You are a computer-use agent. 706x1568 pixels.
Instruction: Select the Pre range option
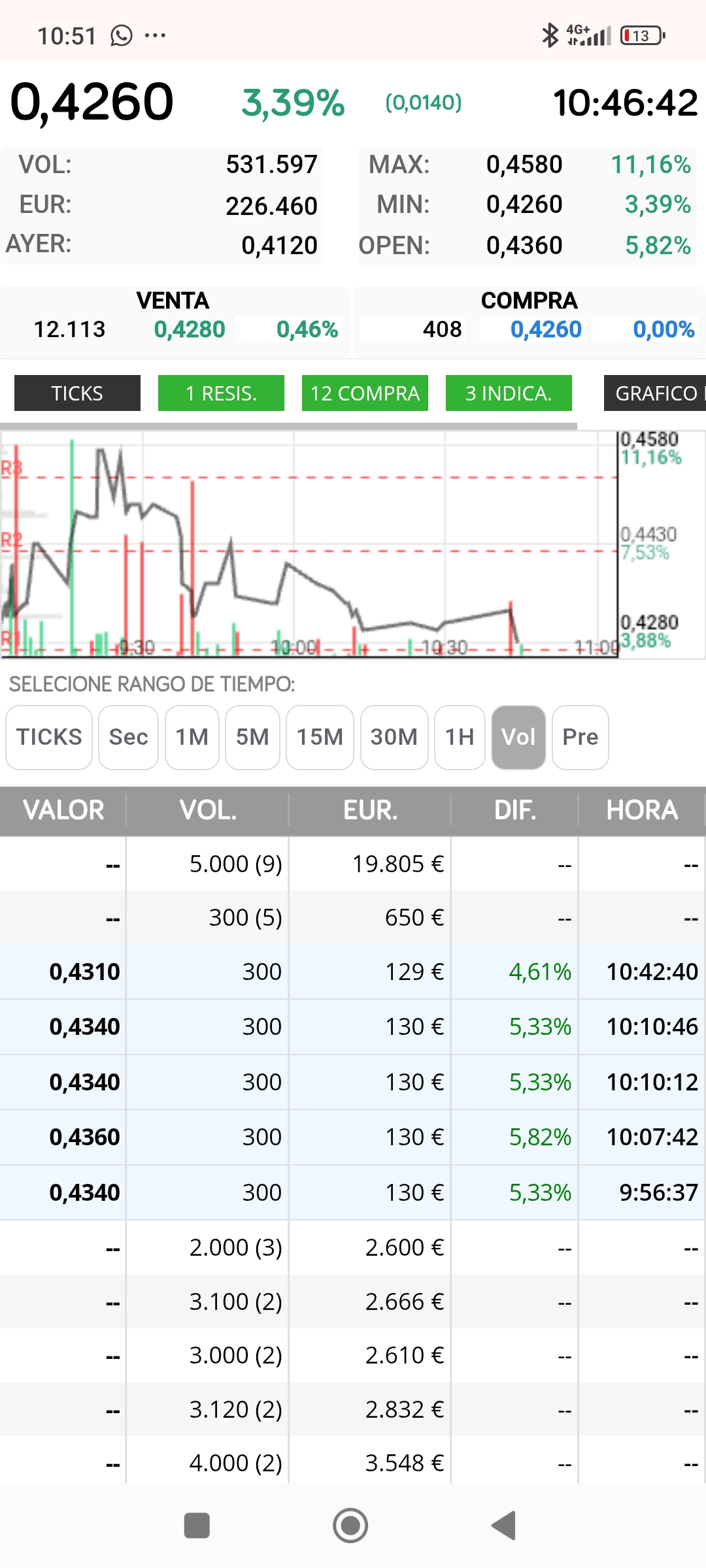(580, 738)
